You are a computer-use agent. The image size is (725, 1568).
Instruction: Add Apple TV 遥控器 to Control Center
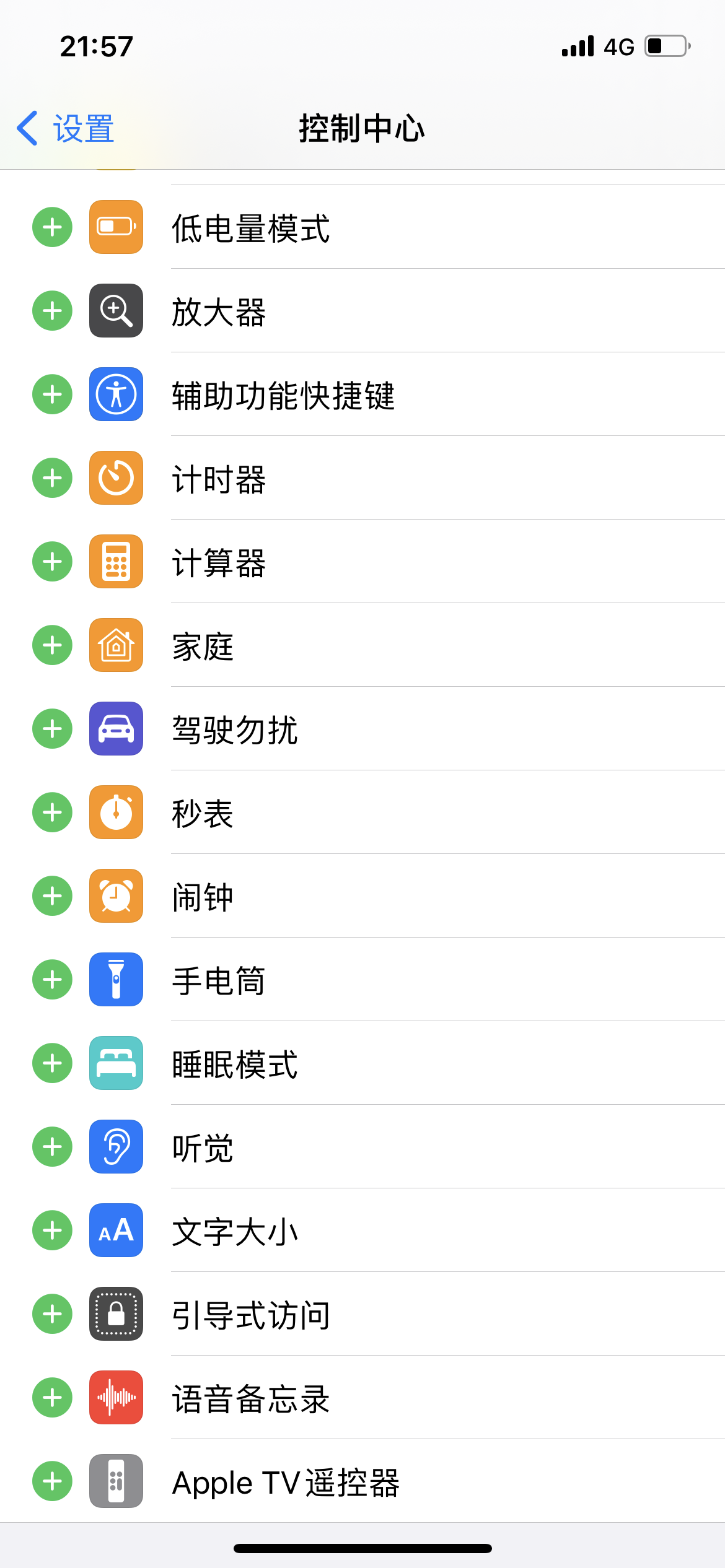coord(53,1481)
